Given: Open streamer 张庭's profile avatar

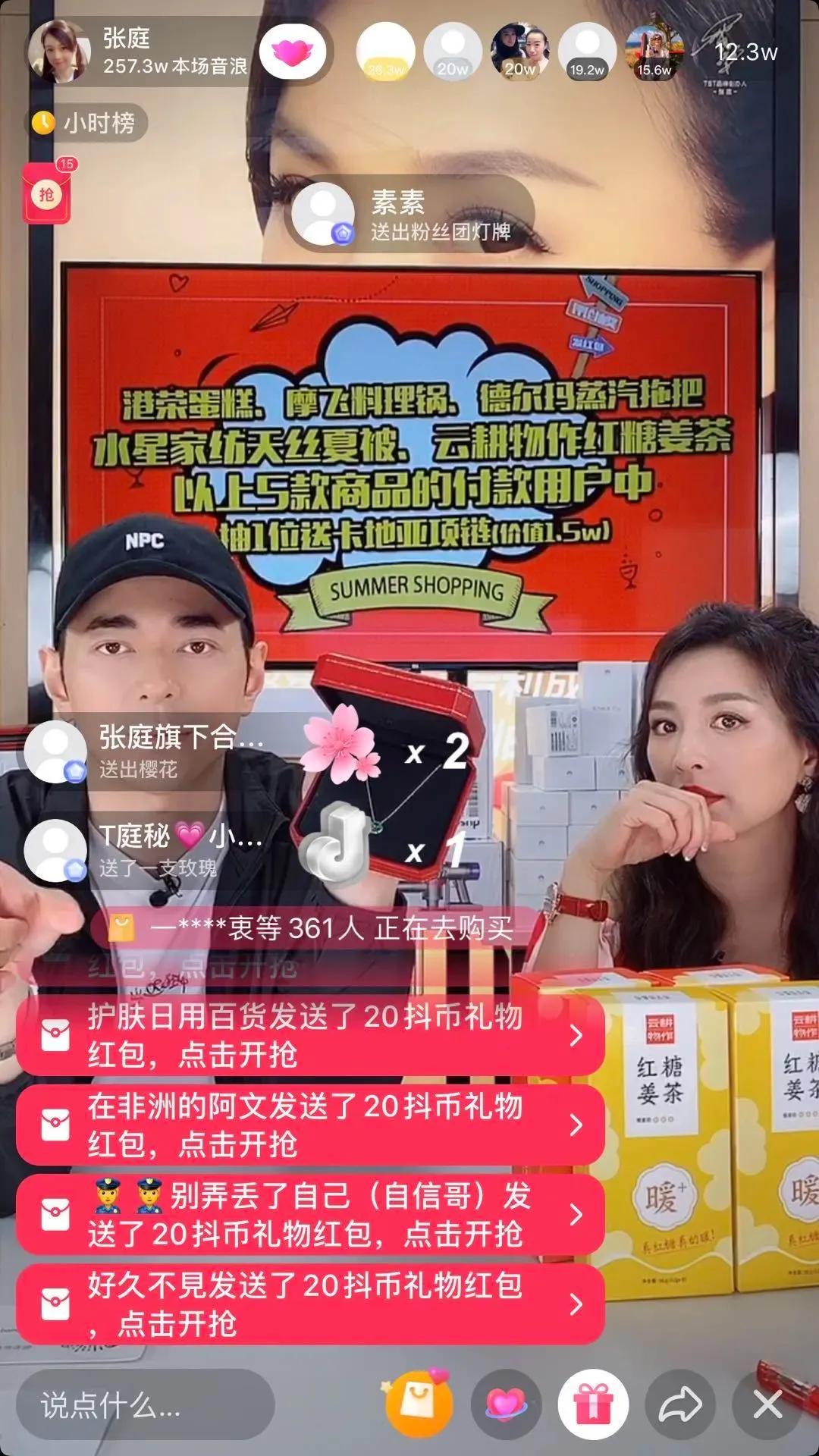Looking at the screenshot, I should pos(59,52).
